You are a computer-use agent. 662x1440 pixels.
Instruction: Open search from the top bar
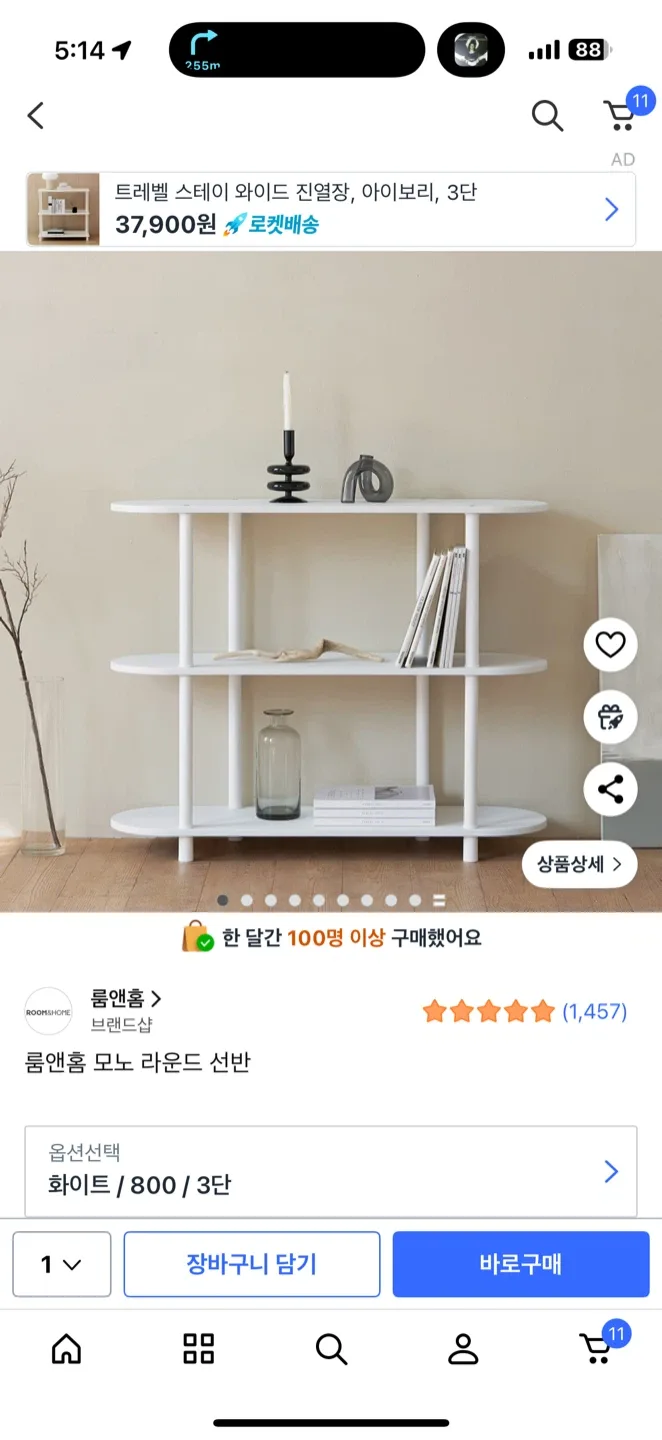(x=547, y=116)
